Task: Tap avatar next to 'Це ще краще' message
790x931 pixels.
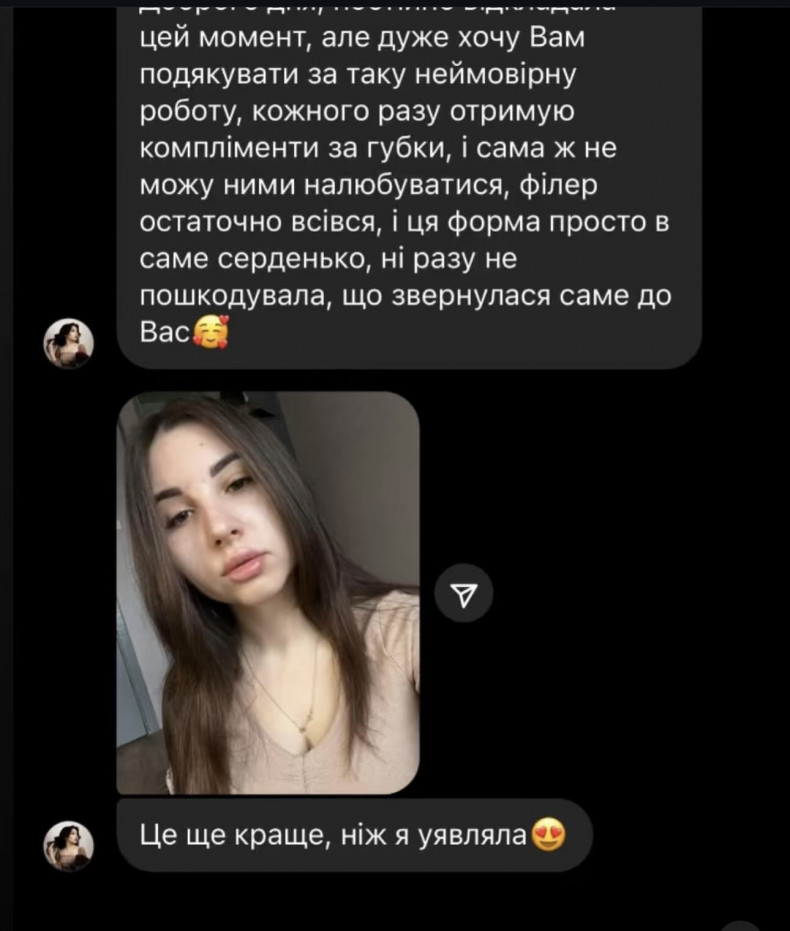Action: (x=68, y=846)
